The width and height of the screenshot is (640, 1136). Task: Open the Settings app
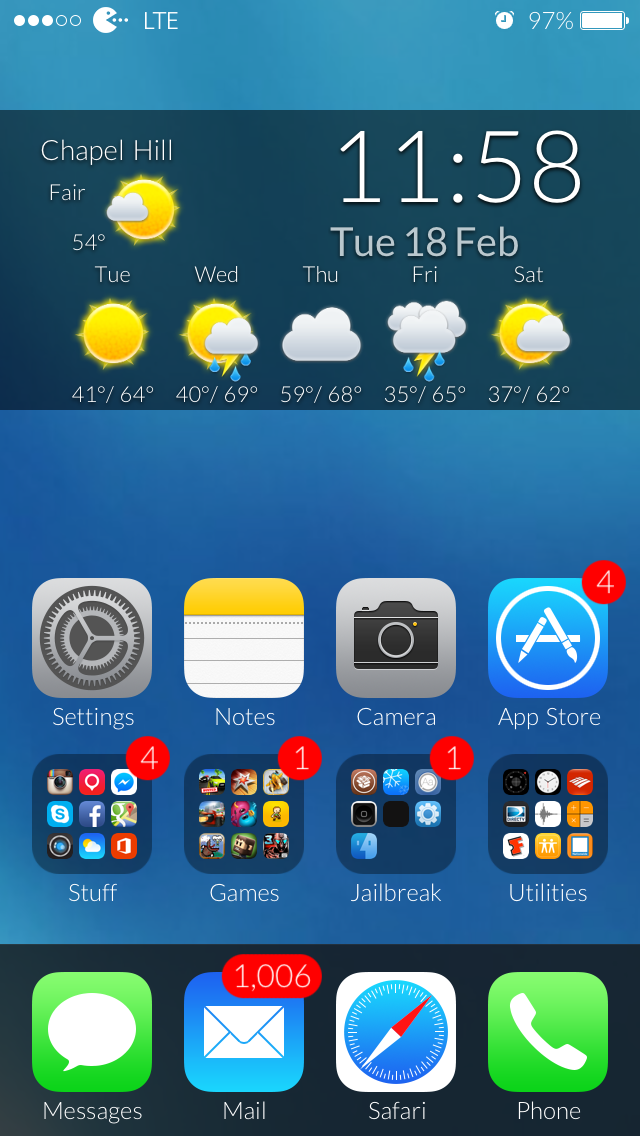92,638
